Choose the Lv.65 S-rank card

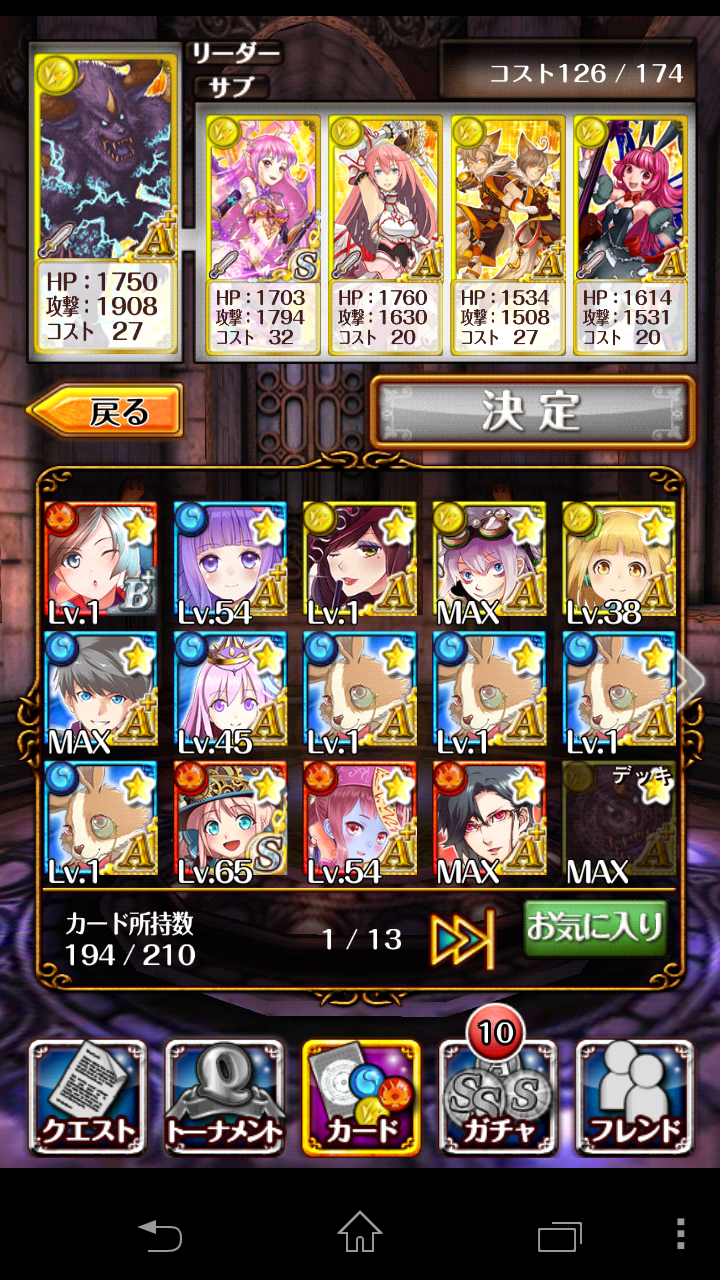pyautogui.click(x=230, y=822)
